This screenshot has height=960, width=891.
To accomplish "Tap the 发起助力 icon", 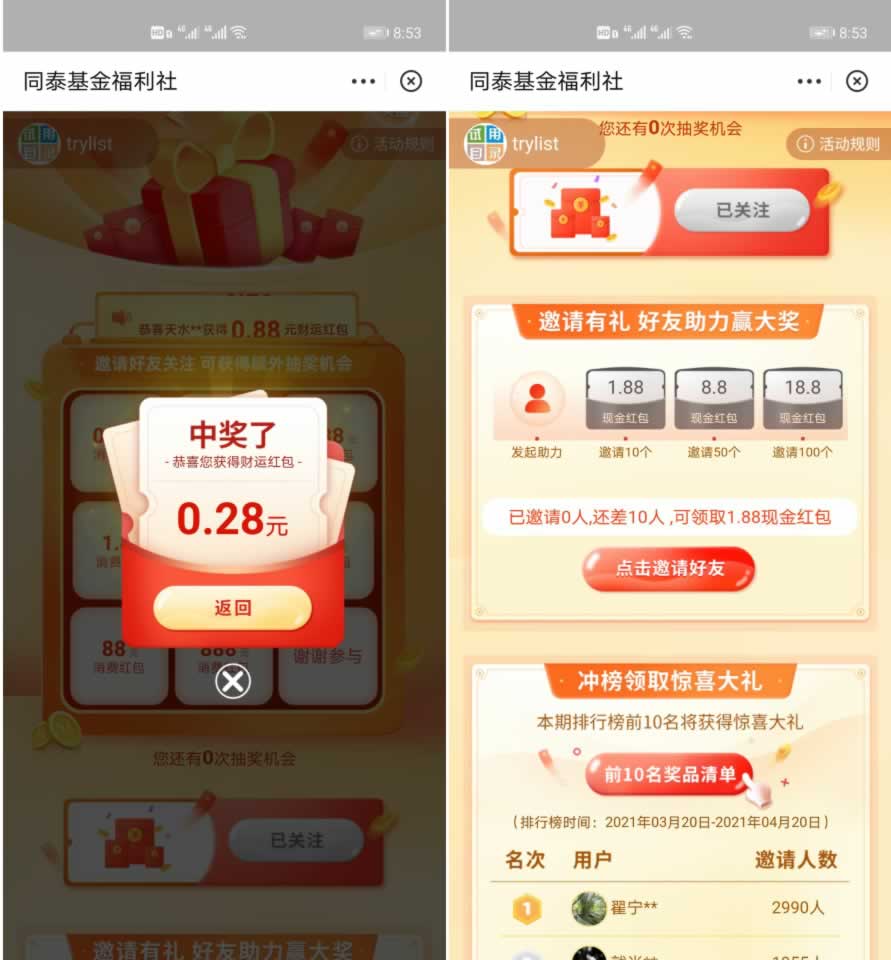I will coord(537,399).
